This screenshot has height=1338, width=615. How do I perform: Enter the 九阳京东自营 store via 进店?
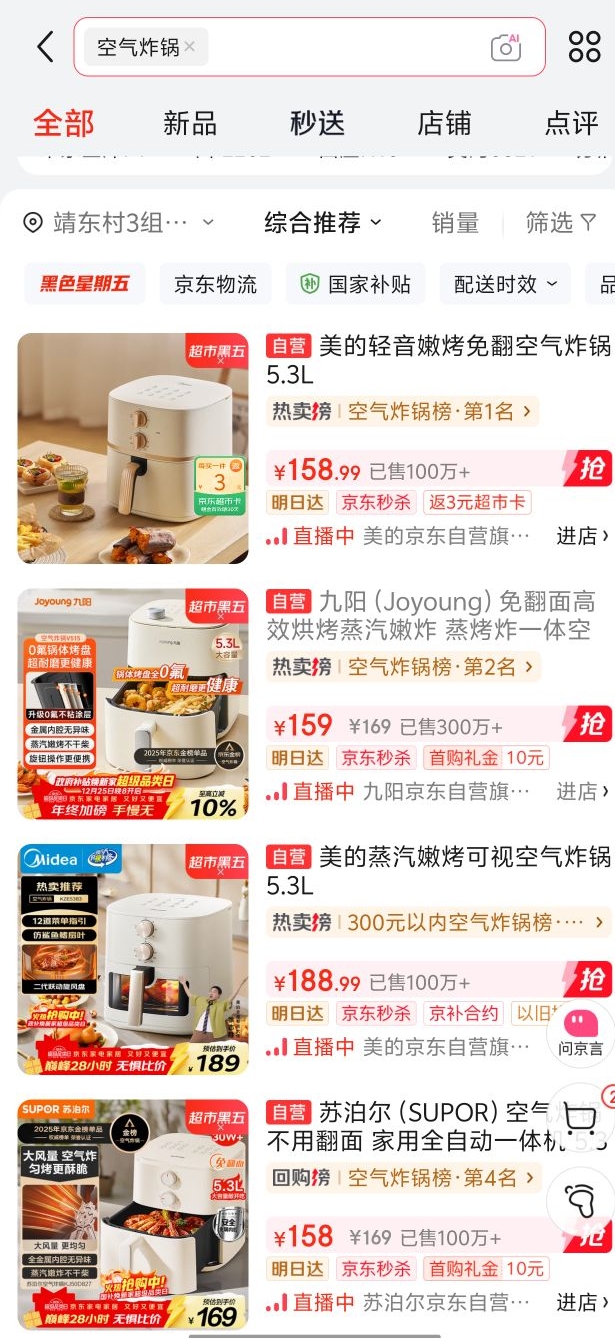[582, 791]
